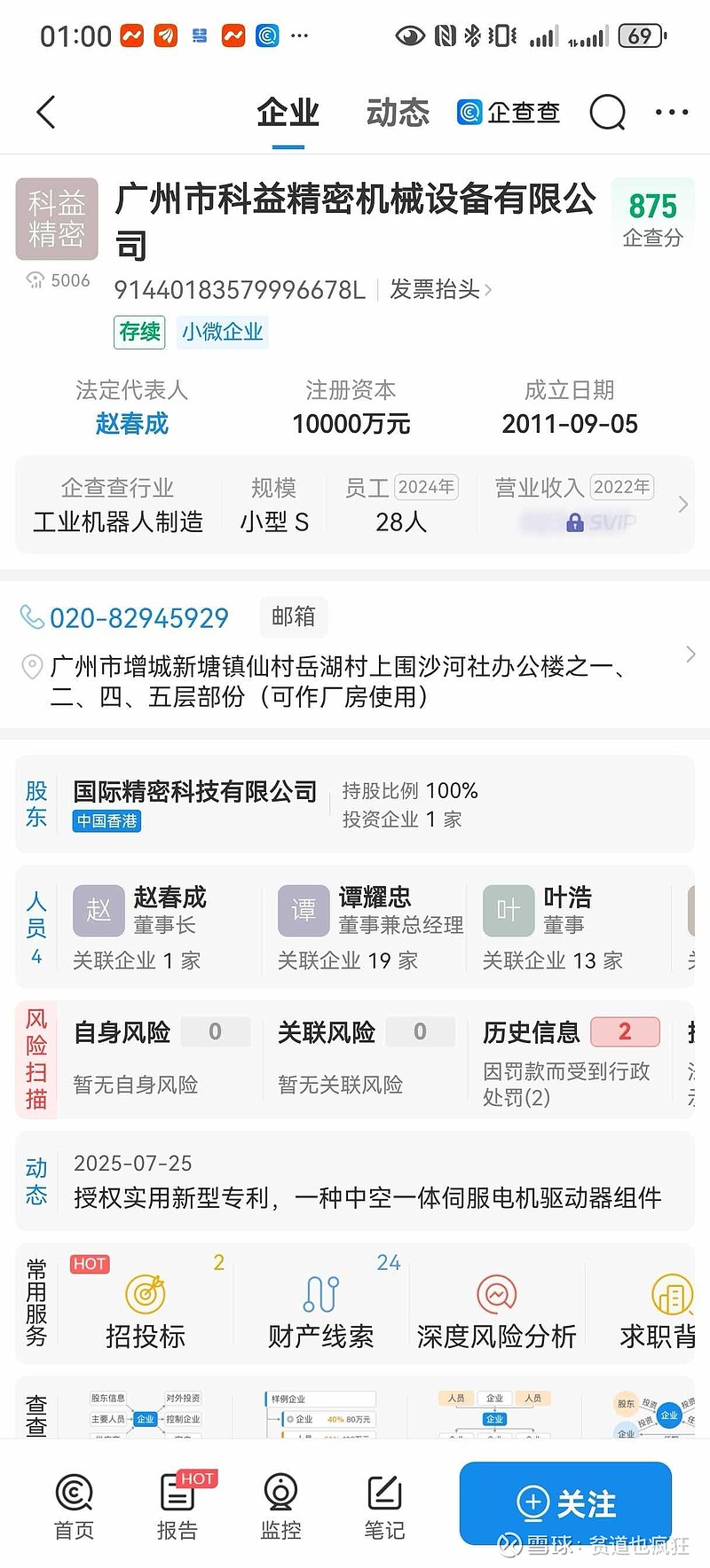Image resolution: width=710 pixels, height=1568 pixels.
Task: Open the three-dot overflow menu
Action: pyautogui.click(x=672, y=113)
